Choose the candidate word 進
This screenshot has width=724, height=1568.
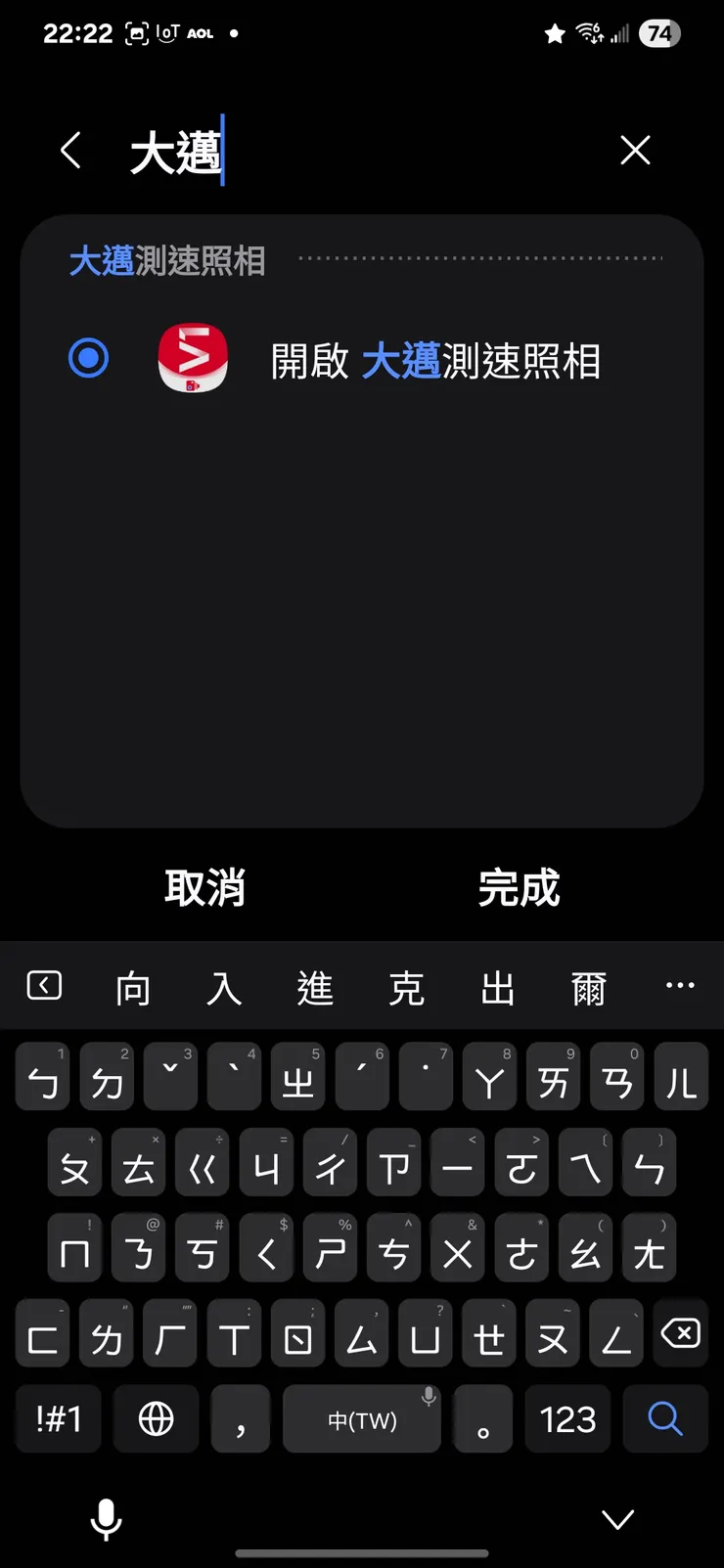click(x=314, y=988)
